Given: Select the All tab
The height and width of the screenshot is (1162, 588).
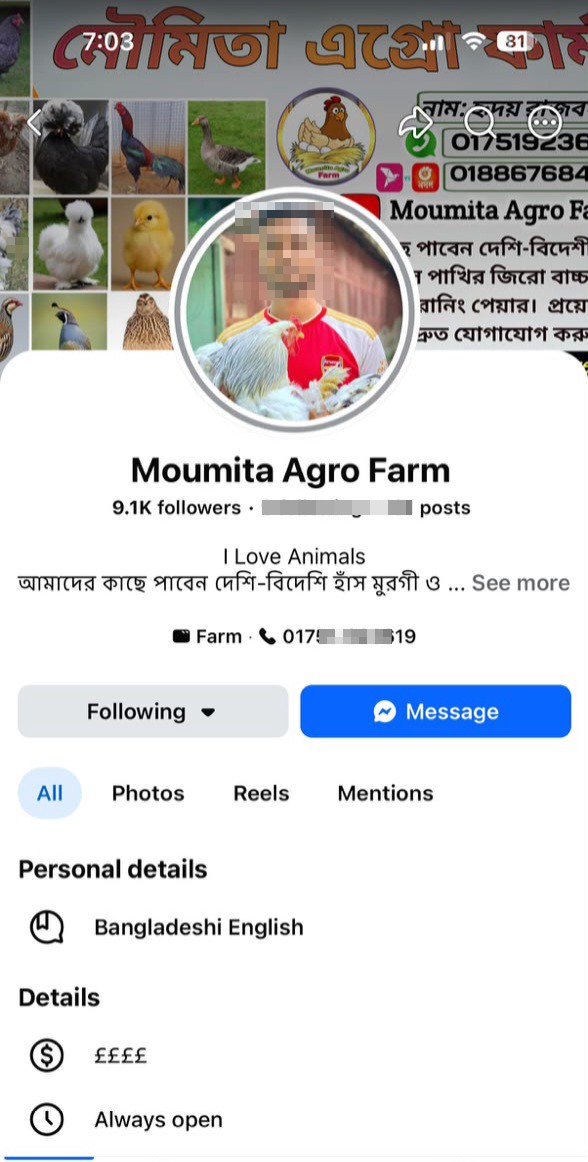Looking at the screenshot, I should coord(50,793).
